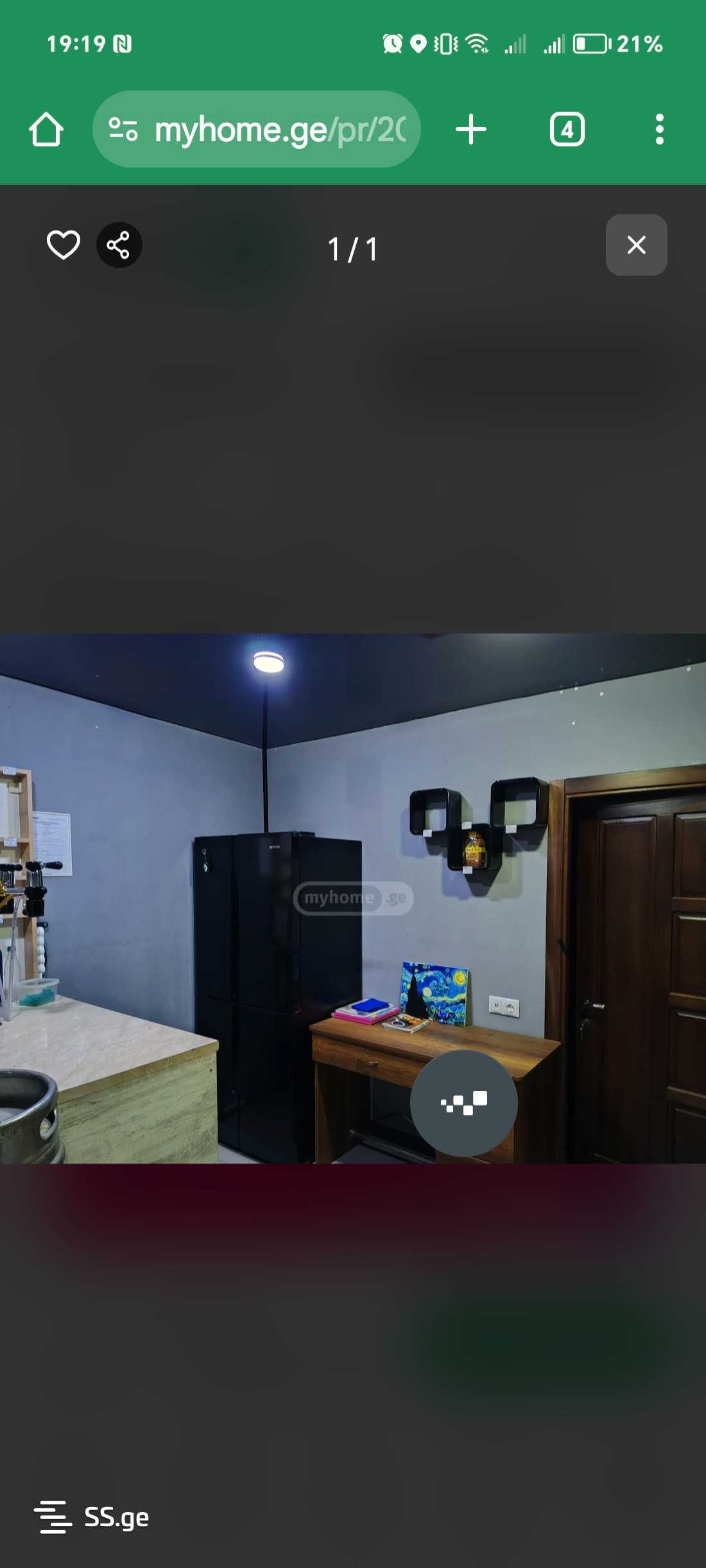
Task: Close the photo gallery viewer
Action: click(x=635, y=245)
